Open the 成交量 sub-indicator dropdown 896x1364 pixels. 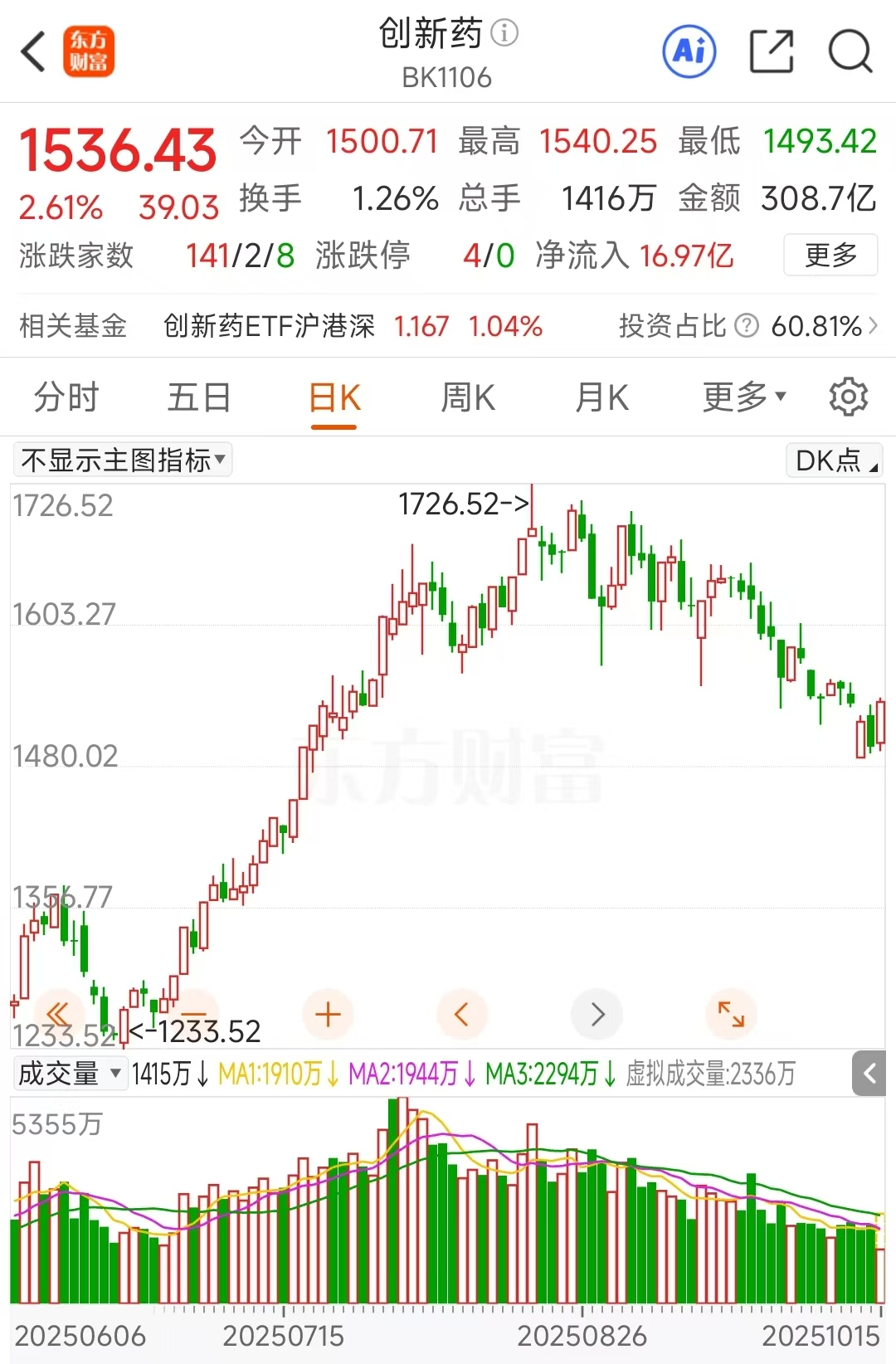click(70, 1074)
